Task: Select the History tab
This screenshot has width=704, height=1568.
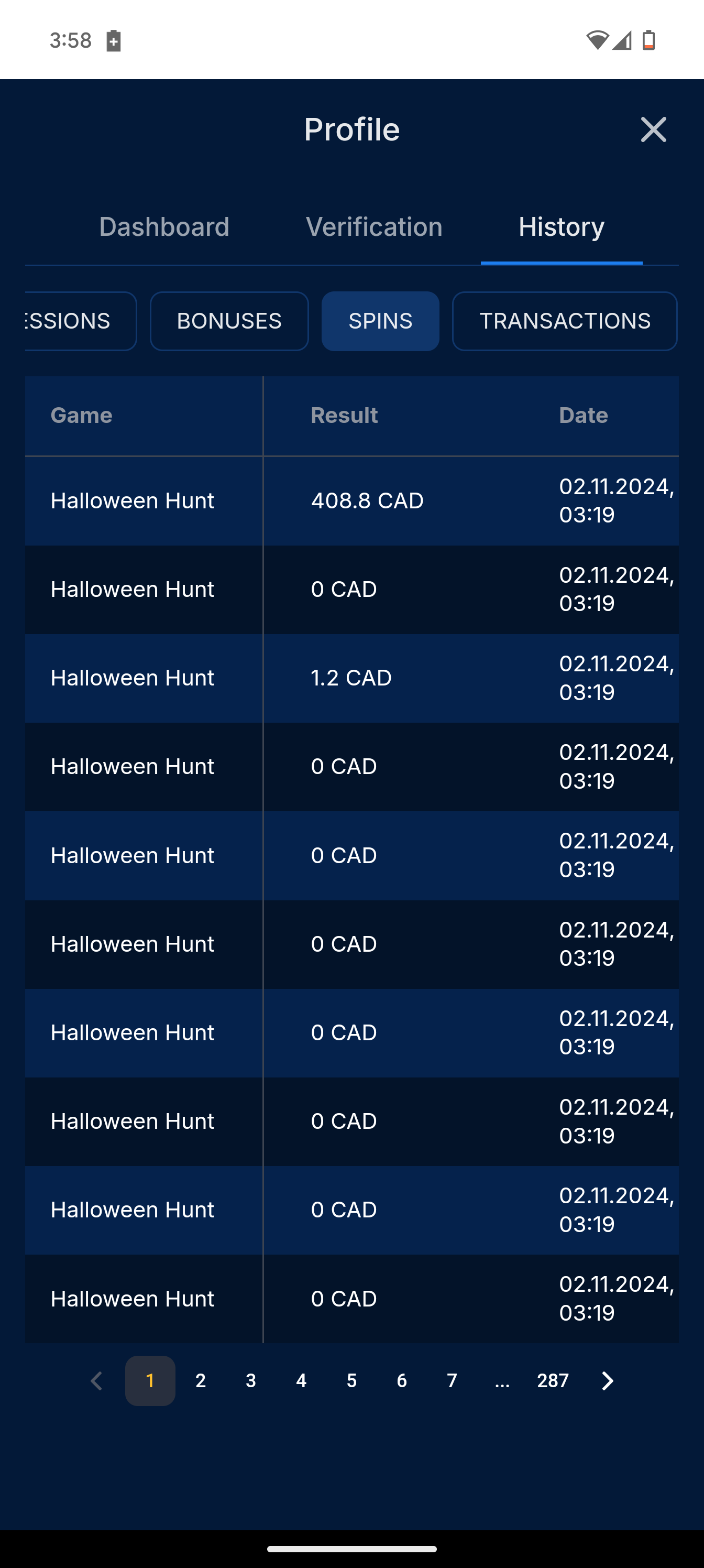Action: click(x=561, y=227)
